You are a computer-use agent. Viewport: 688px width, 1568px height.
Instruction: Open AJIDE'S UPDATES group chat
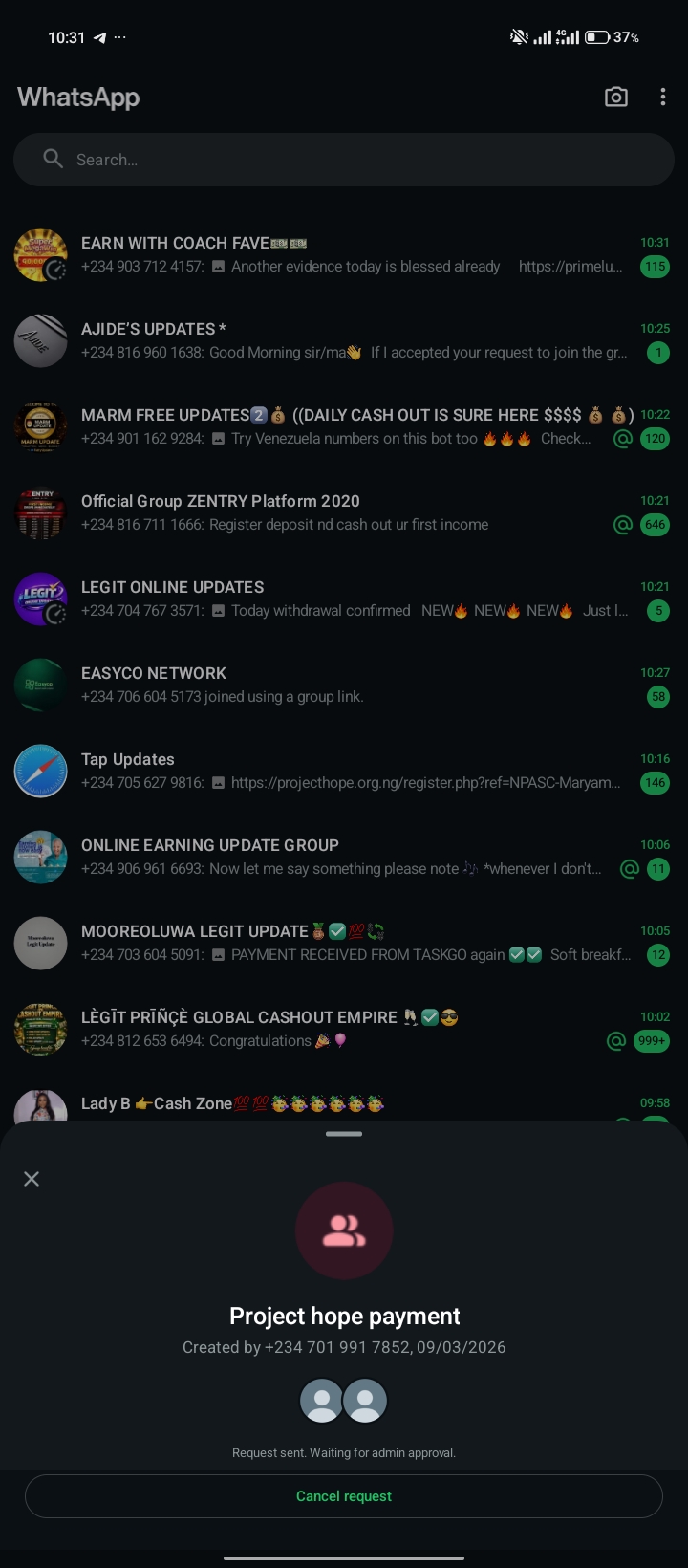pos(344,341)
